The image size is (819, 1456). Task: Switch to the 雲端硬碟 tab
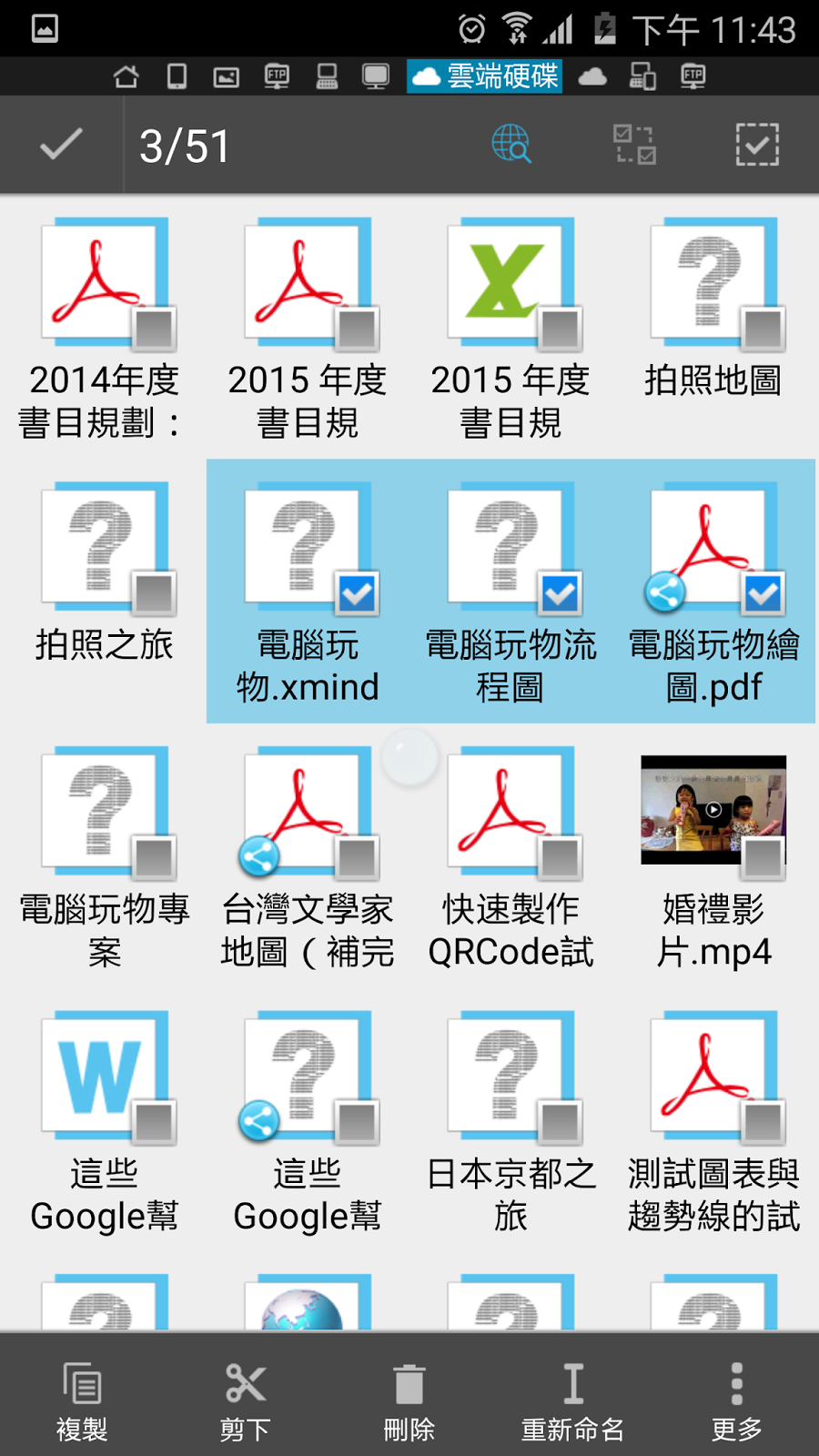tap(484, 76)
